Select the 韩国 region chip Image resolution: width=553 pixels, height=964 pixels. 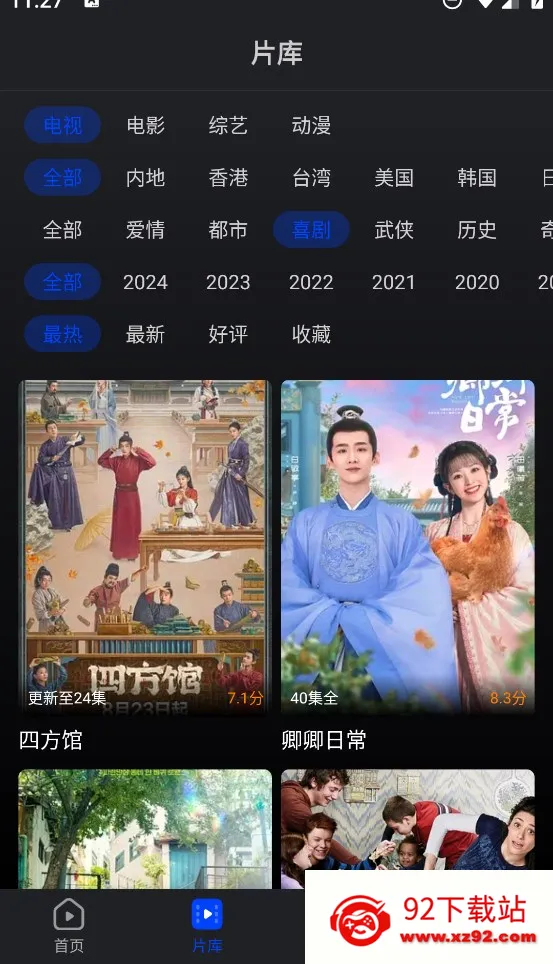[477, 178]
